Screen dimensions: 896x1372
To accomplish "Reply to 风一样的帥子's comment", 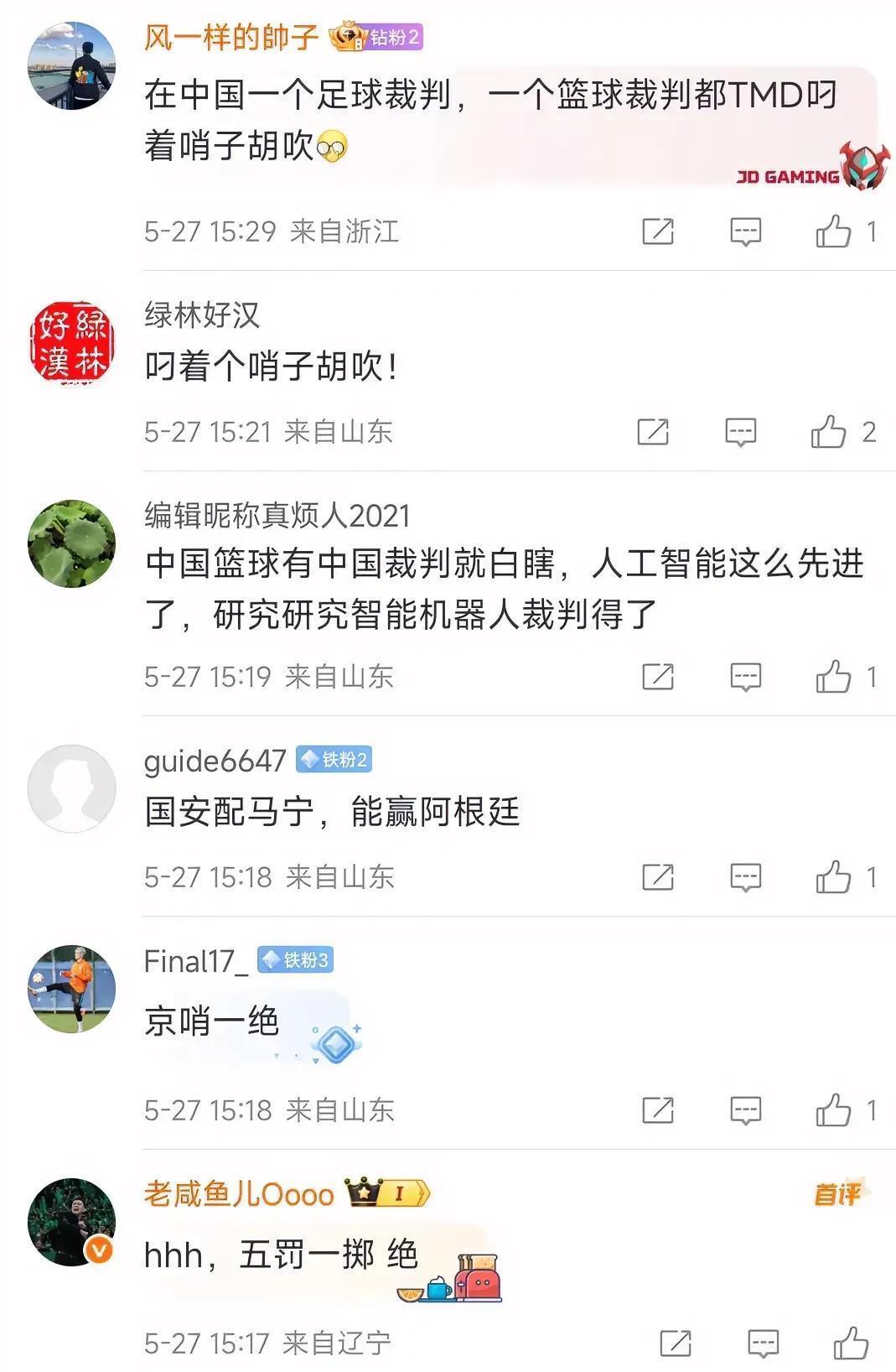I will pos(745,231).
